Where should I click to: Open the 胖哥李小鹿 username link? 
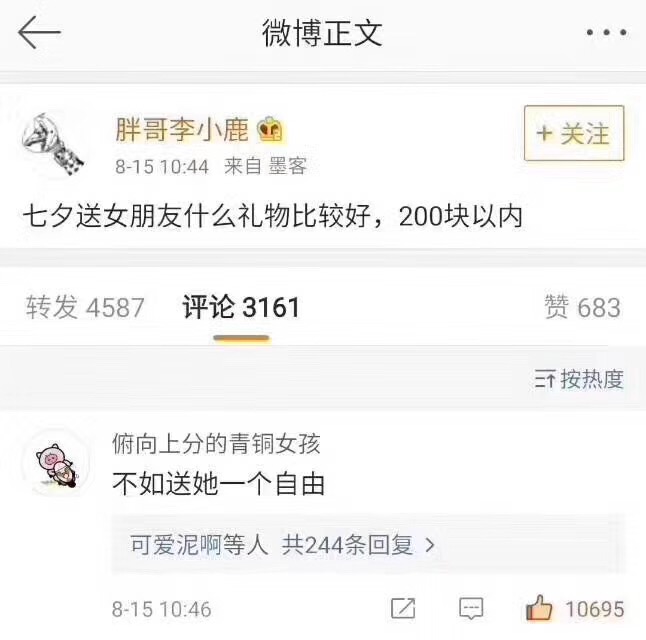pyautogui.click(x=181, y=130)
